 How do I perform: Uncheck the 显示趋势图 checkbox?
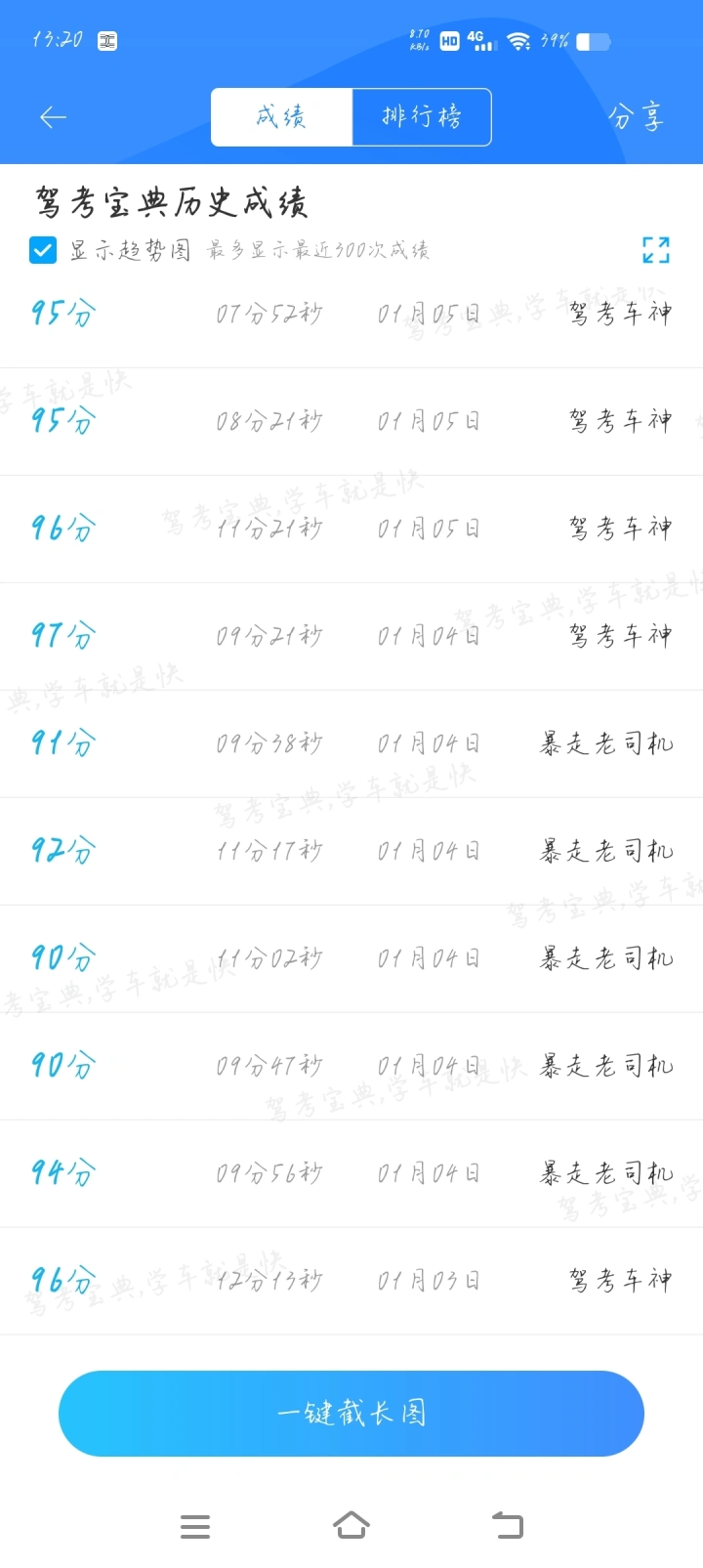click(43, 250)
